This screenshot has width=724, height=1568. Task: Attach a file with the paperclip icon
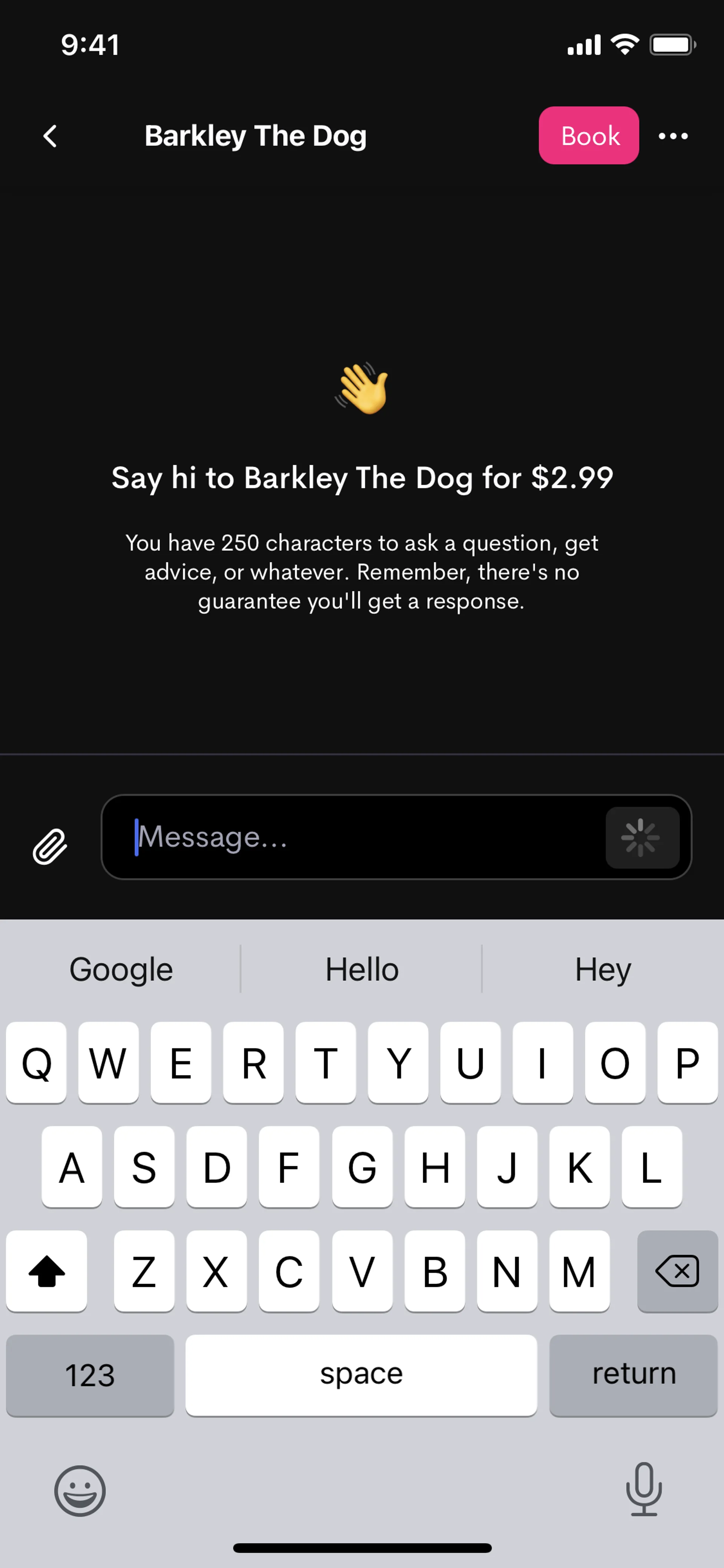pyautogui.click(x=50, y=846)
